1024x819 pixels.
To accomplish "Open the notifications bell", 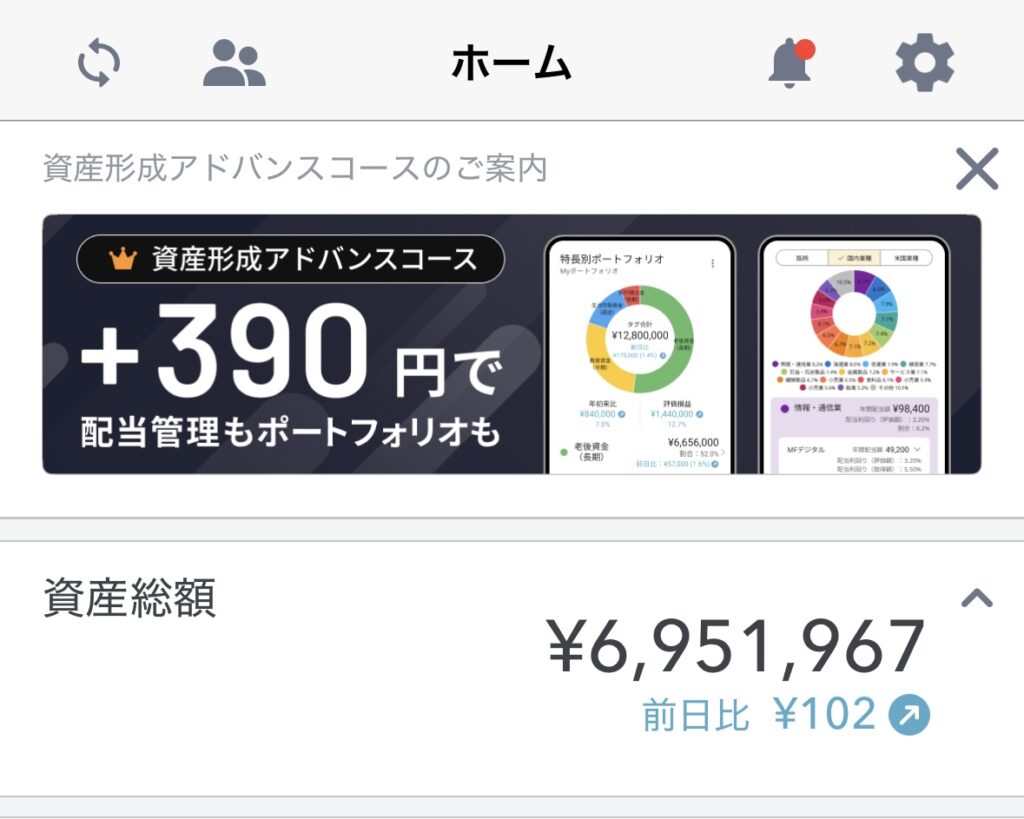I will pyautogui.click(x=790, y=62).
